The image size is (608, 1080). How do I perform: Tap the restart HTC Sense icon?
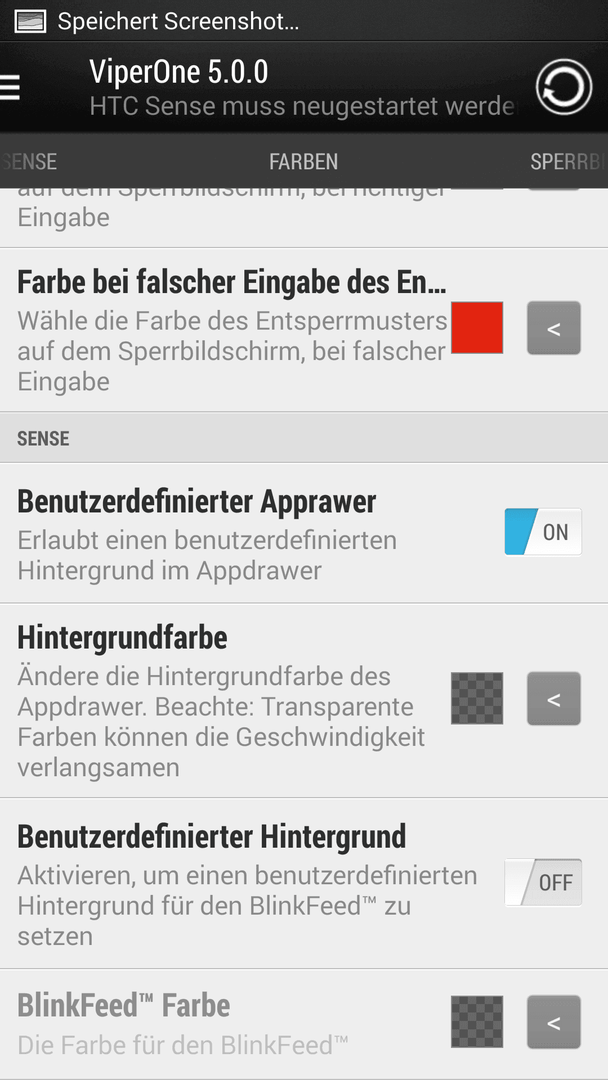point(564,87)
